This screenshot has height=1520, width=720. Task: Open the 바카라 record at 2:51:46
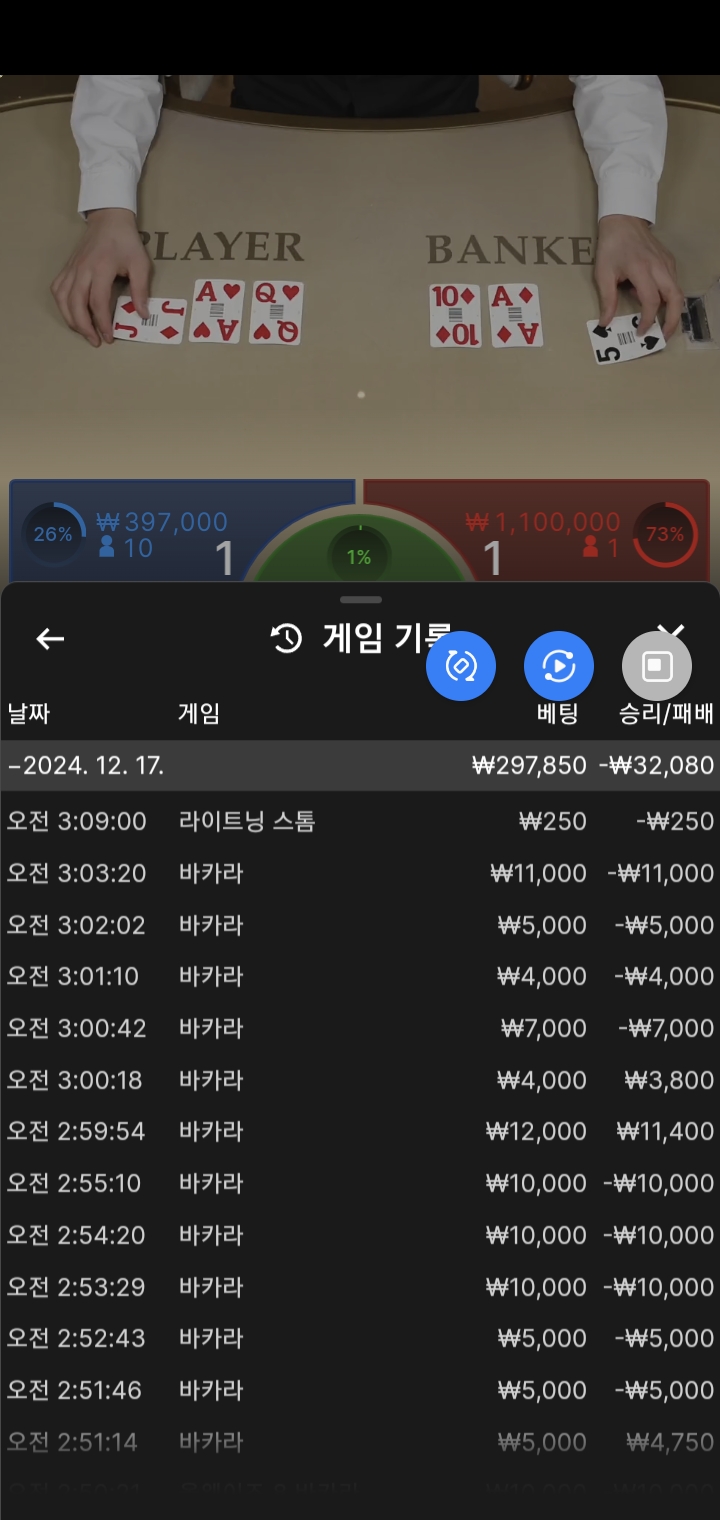(x=360, y=1390)
